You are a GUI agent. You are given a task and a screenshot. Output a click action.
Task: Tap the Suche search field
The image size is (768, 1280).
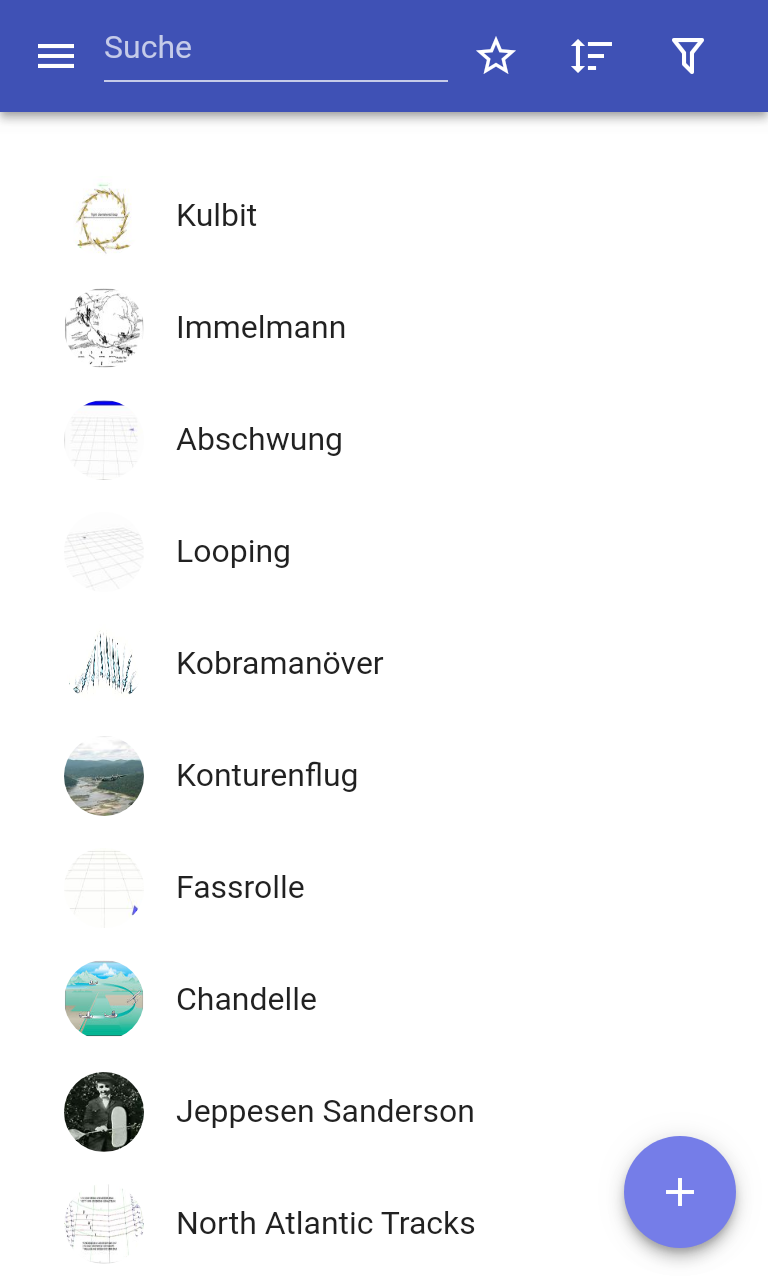tap(275, 50)
